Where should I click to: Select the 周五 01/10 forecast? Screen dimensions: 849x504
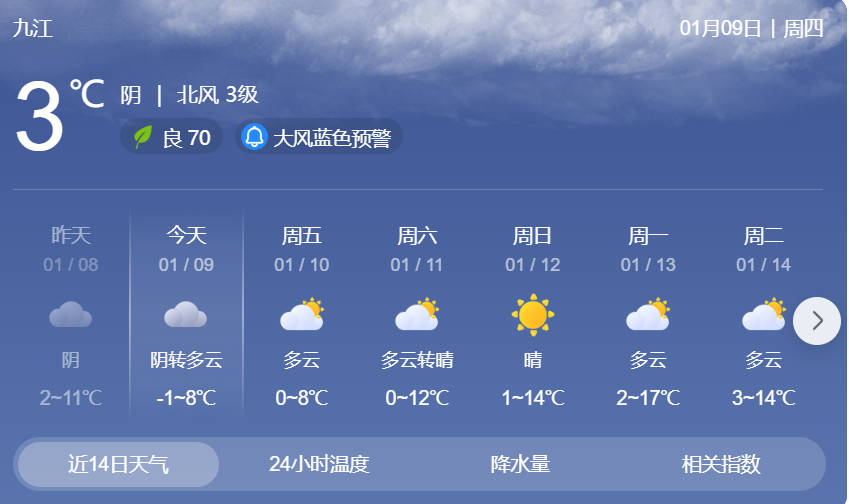coord(301,315)
